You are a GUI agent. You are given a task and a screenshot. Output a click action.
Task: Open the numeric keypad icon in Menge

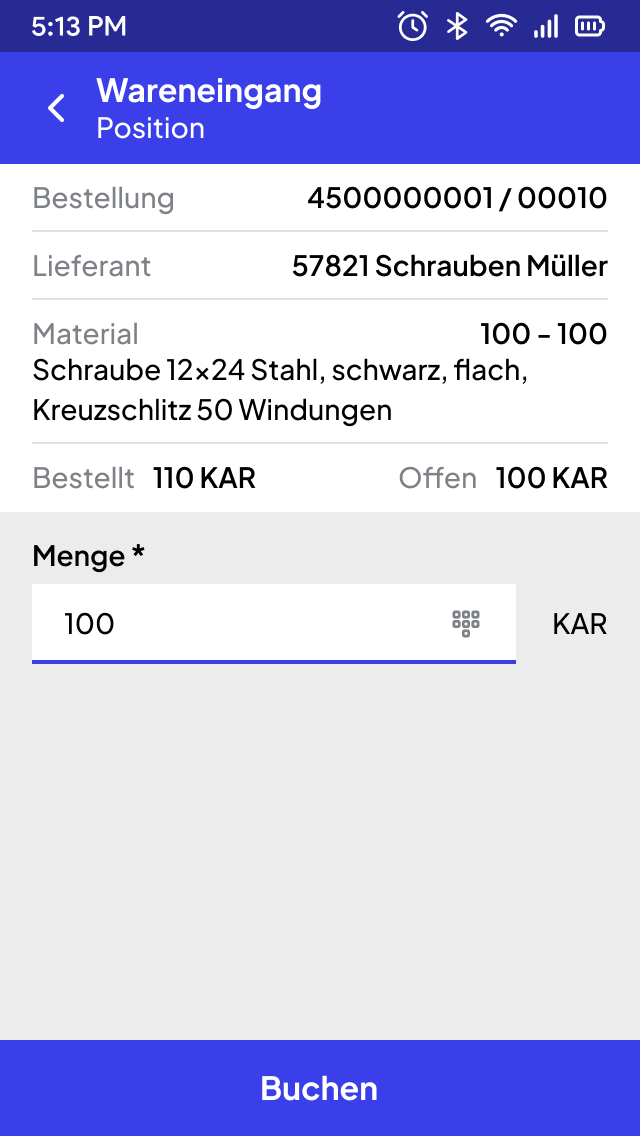(466, 623)
